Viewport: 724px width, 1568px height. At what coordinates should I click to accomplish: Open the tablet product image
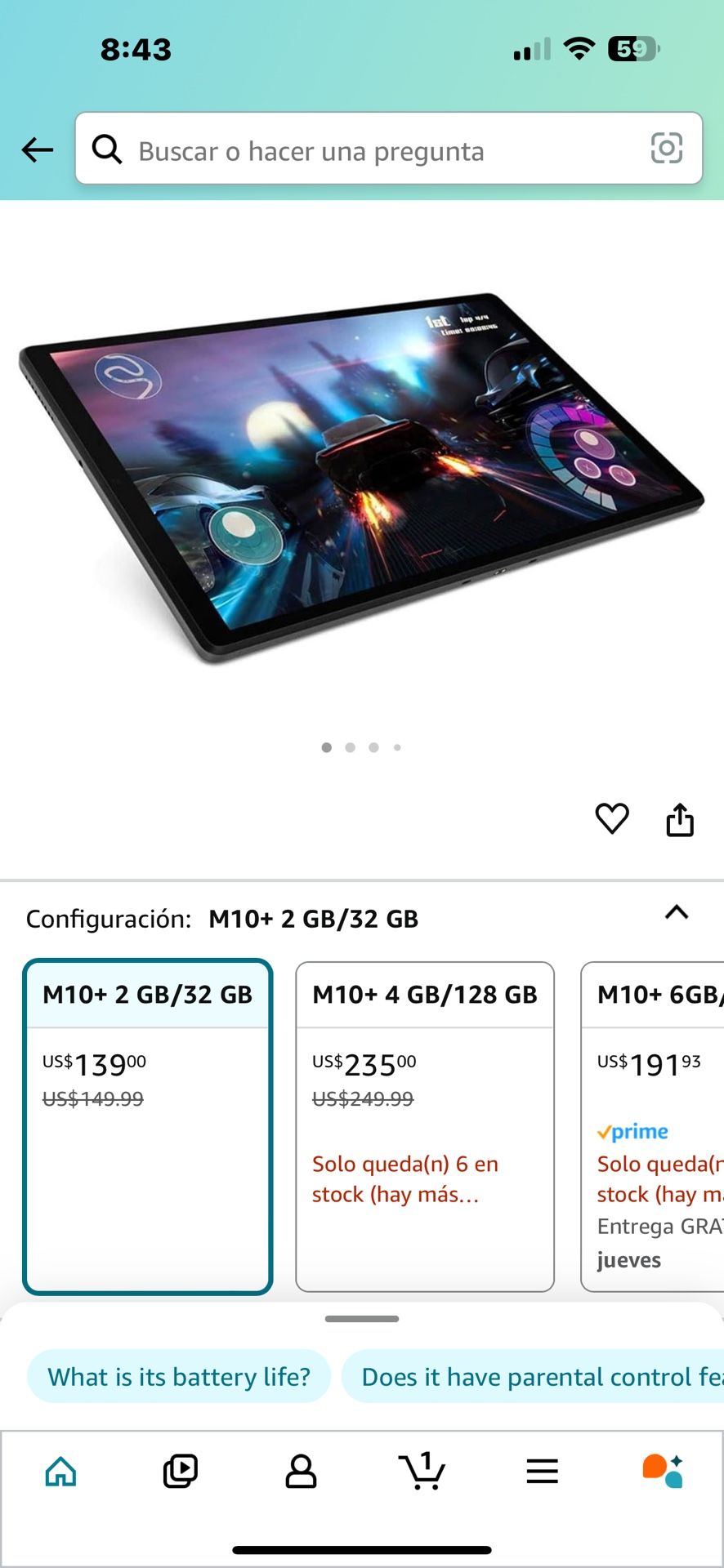361,478
